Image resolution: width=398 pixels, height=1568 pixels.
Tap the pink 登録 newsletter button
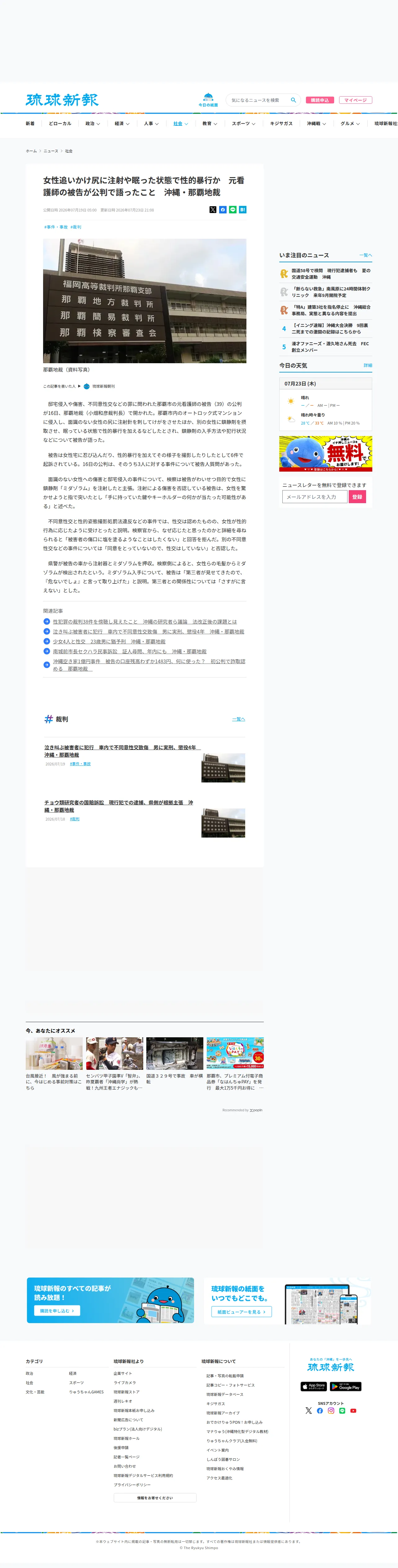357,497
